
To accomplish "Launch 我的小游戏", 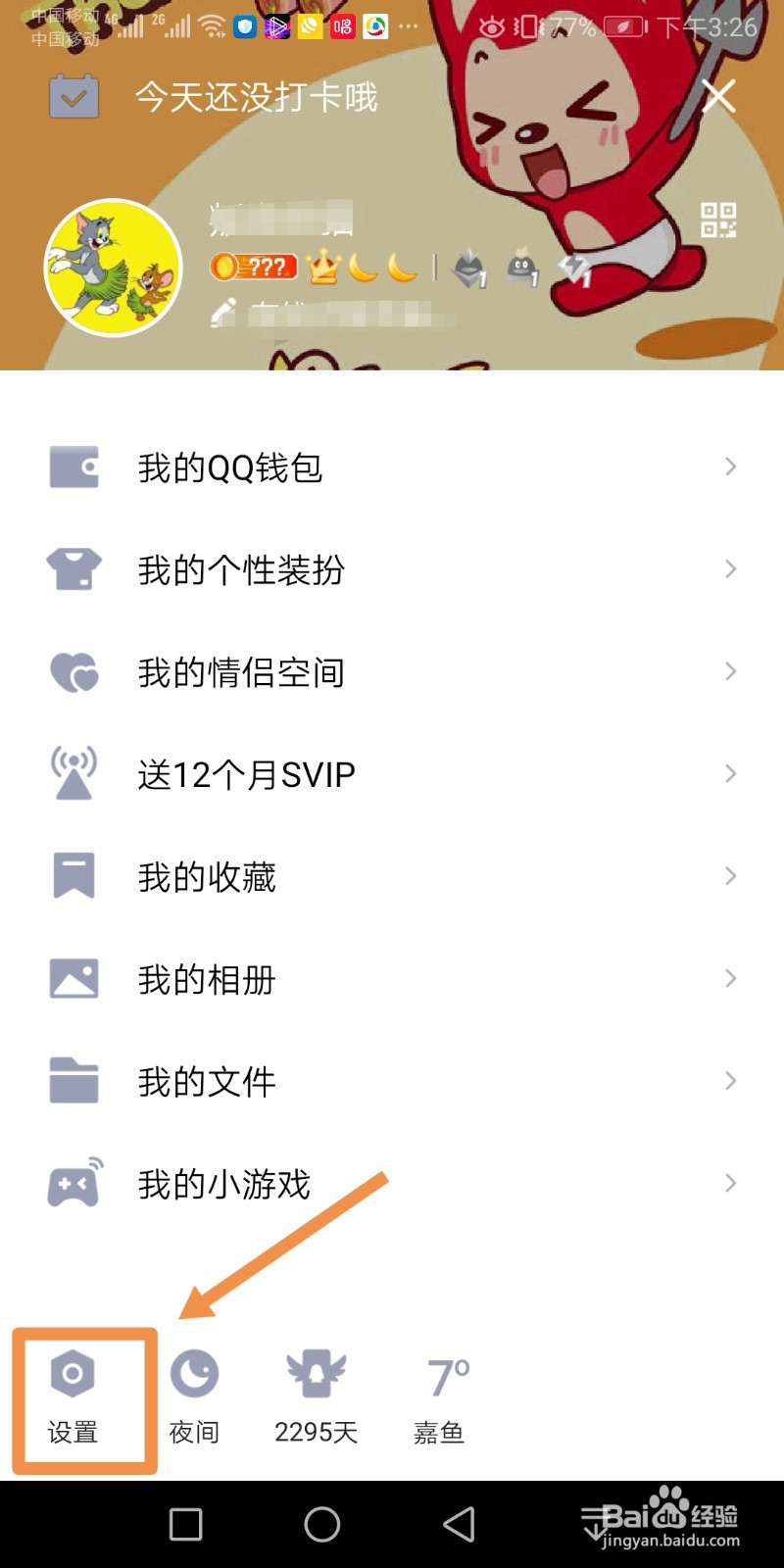I will pyautogui.click(x=392, y=1184).
